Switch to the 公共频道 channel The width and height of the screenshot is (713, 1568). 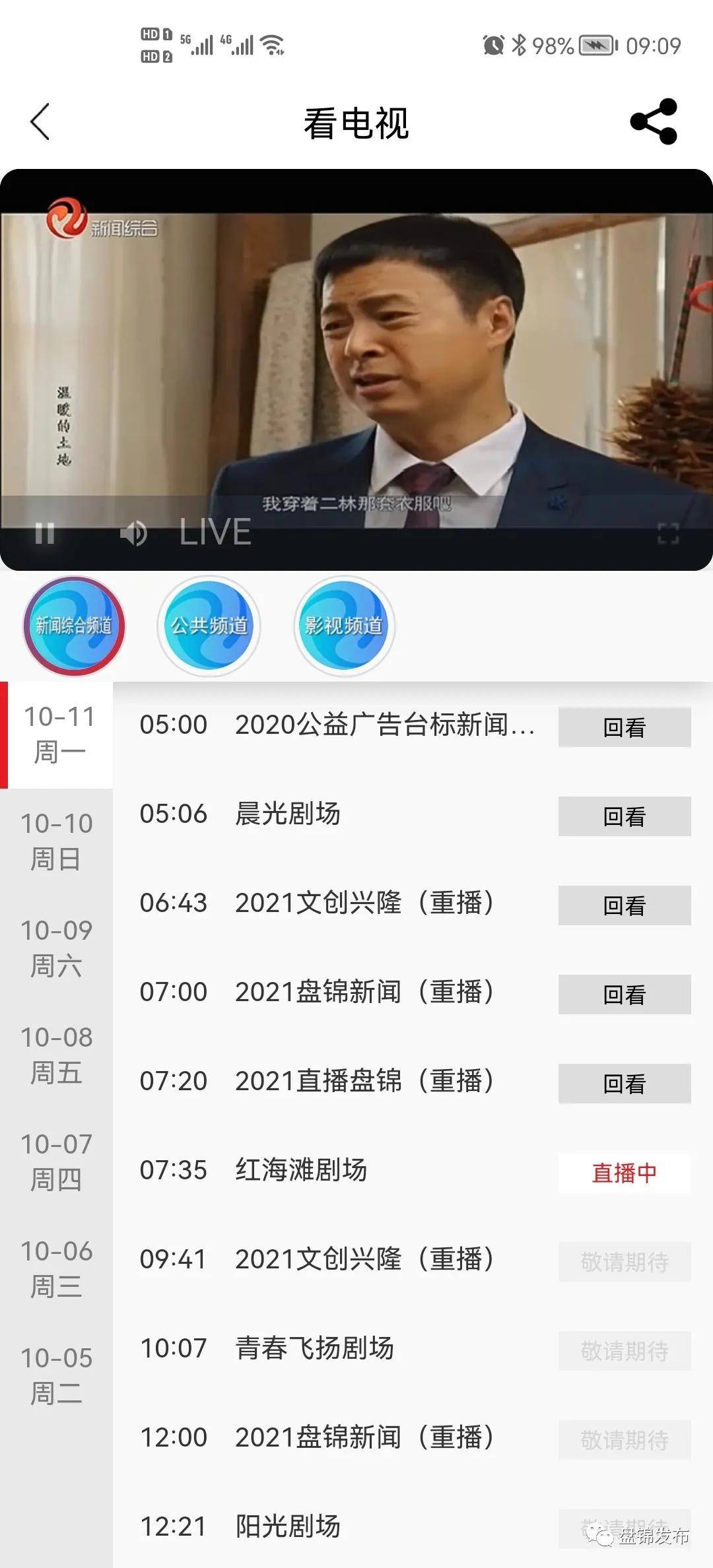click(x=209, y=626)
